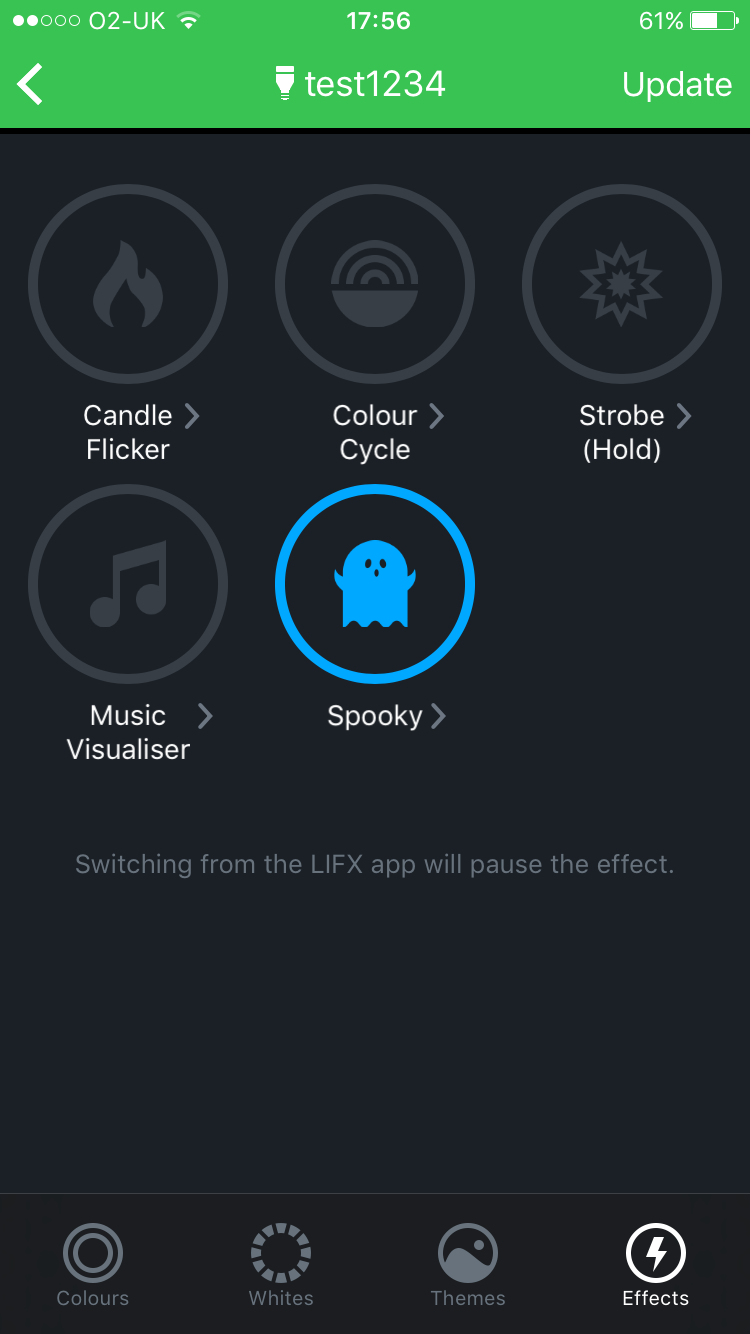The image size is (750, 1334).
Task: Go back using the top-left arrow
Action: click(31, 84)
